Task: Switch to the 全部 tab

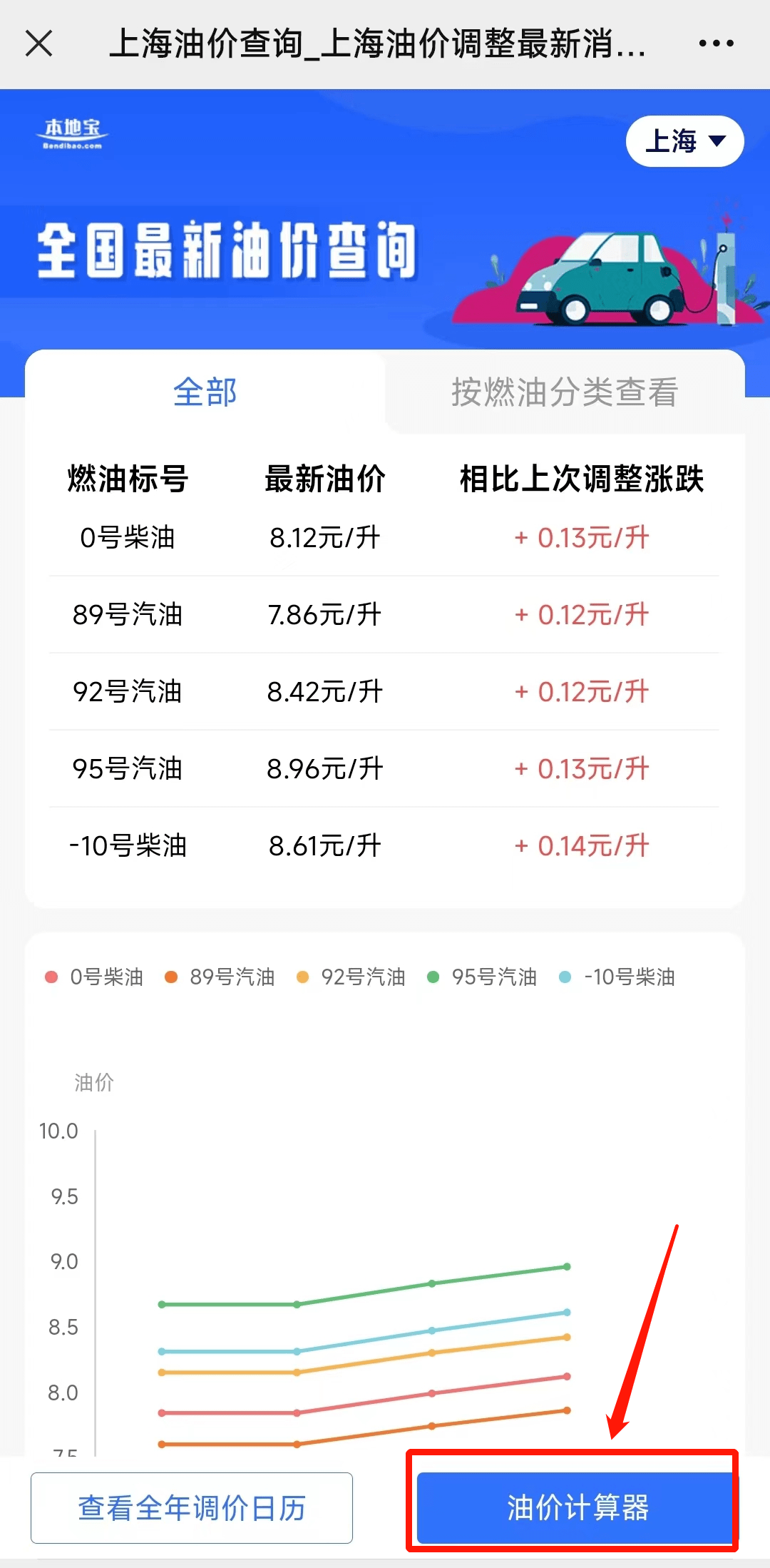Action: coord(205,392)
